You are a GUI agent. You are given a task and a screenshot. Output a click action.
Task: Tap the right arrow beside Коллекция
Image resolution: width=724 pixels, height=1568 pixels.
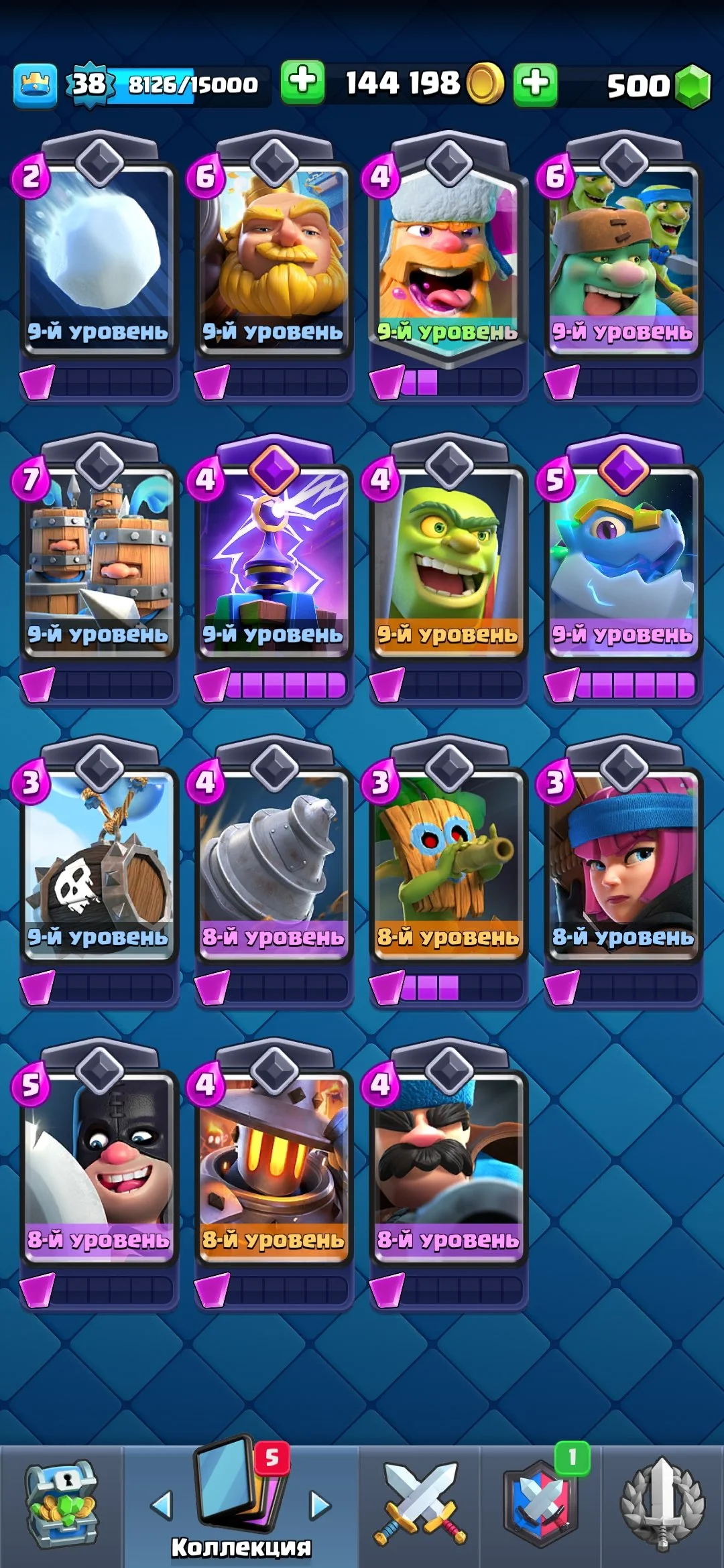point(320,1505)
